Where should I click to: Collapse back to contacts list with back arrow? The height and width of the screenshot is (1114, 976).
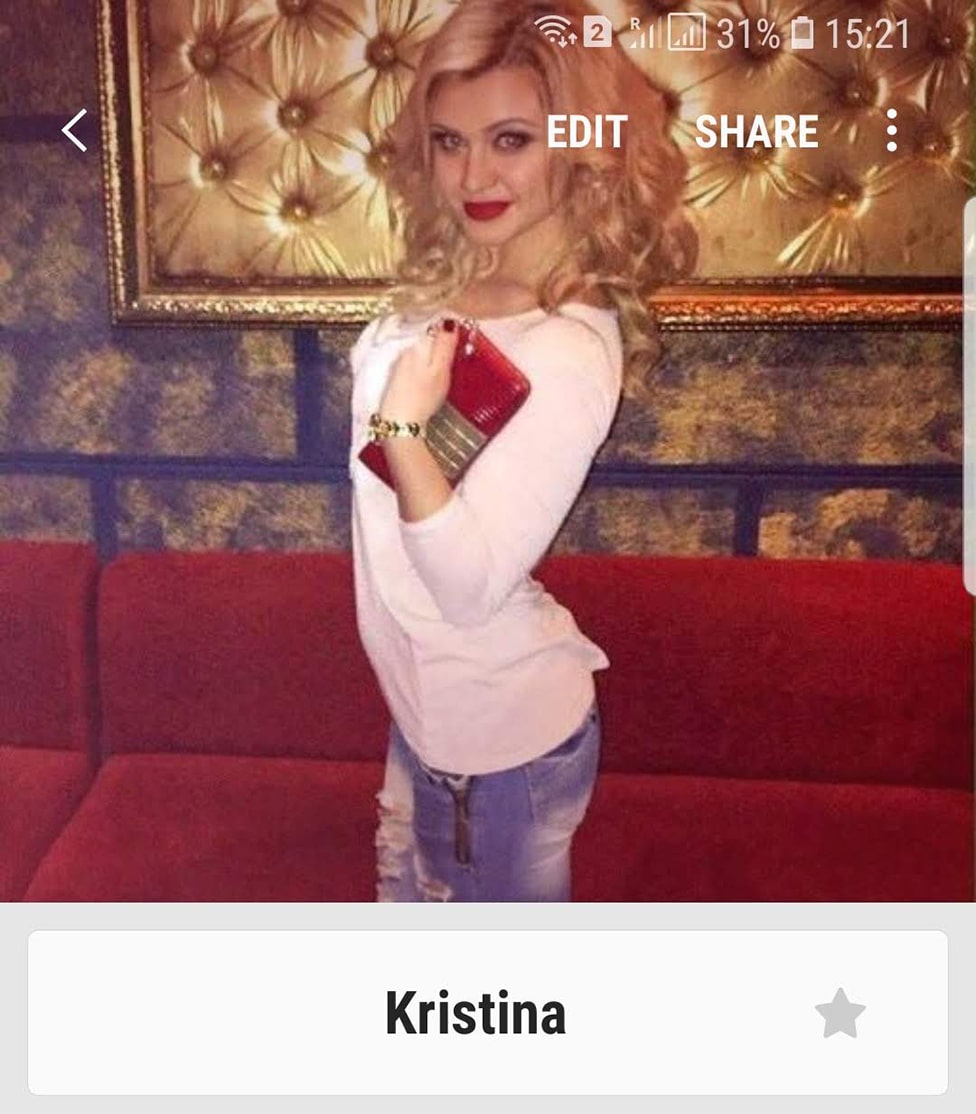click(x=72, y=131)
